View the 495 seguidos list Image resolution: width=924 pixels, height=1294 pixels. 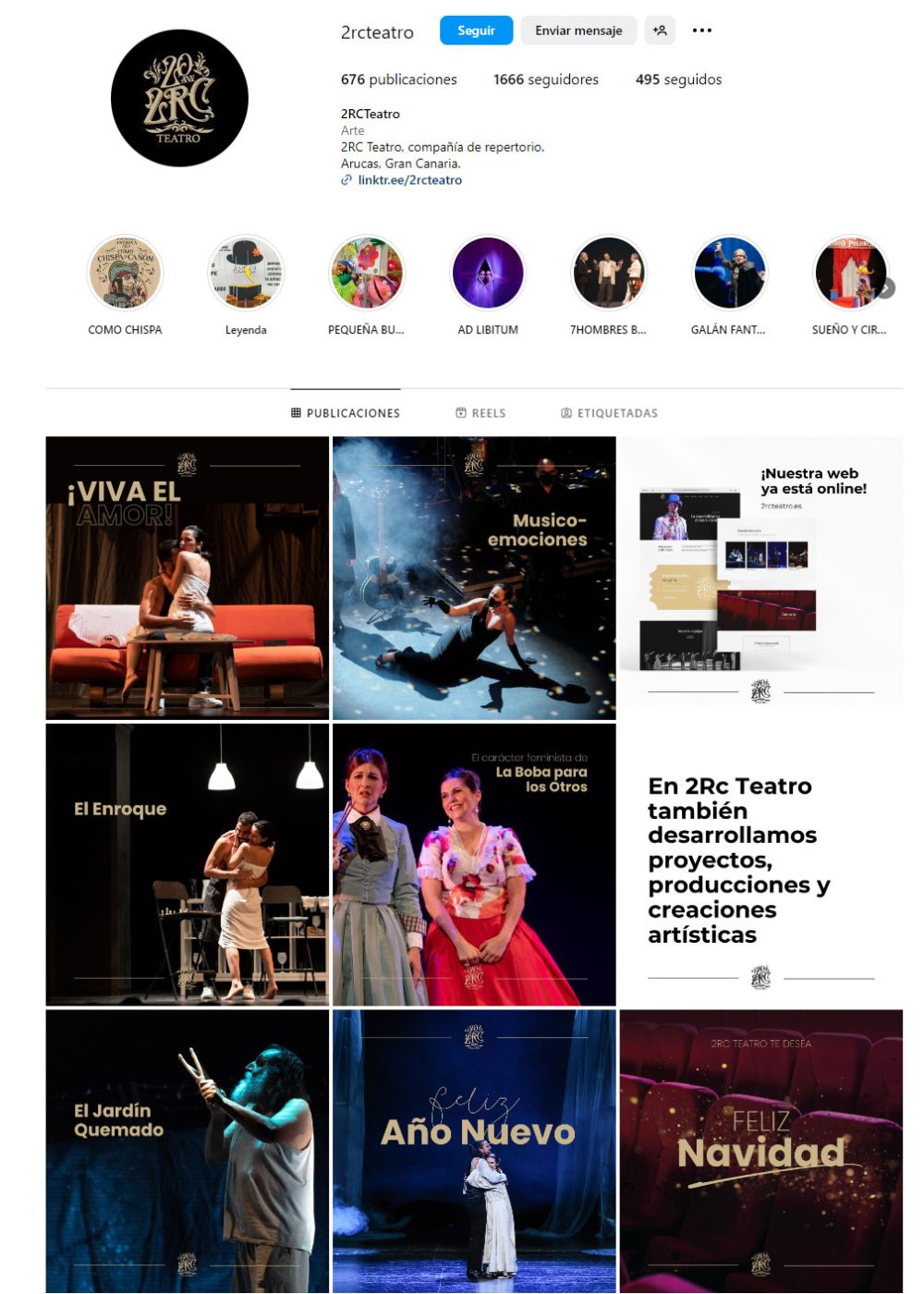coord(678,79)
